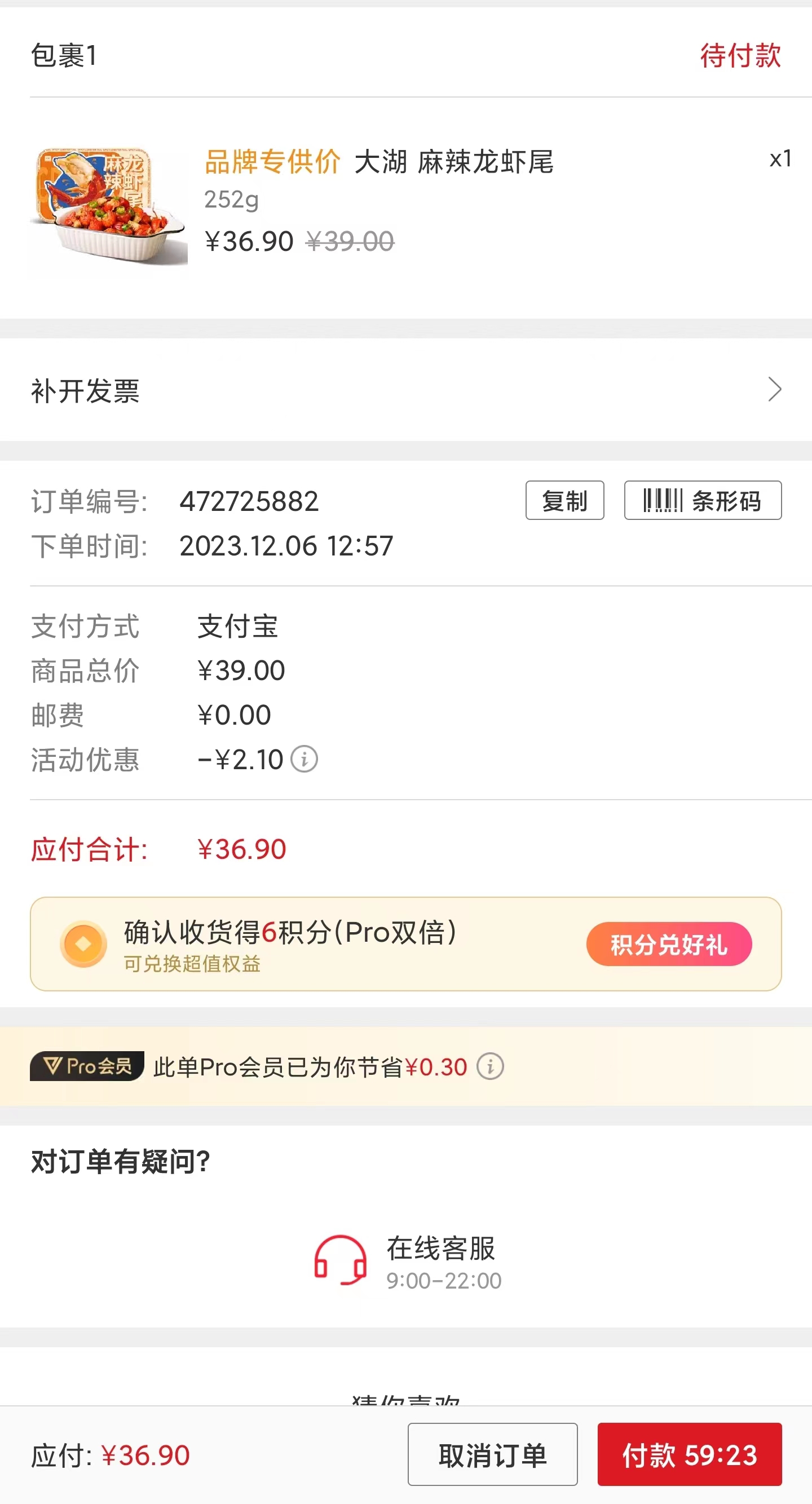The width and height of the screenshot is (812, 1504).
Task: Pay the order with the 付款 button
Action: [691, 1455]
